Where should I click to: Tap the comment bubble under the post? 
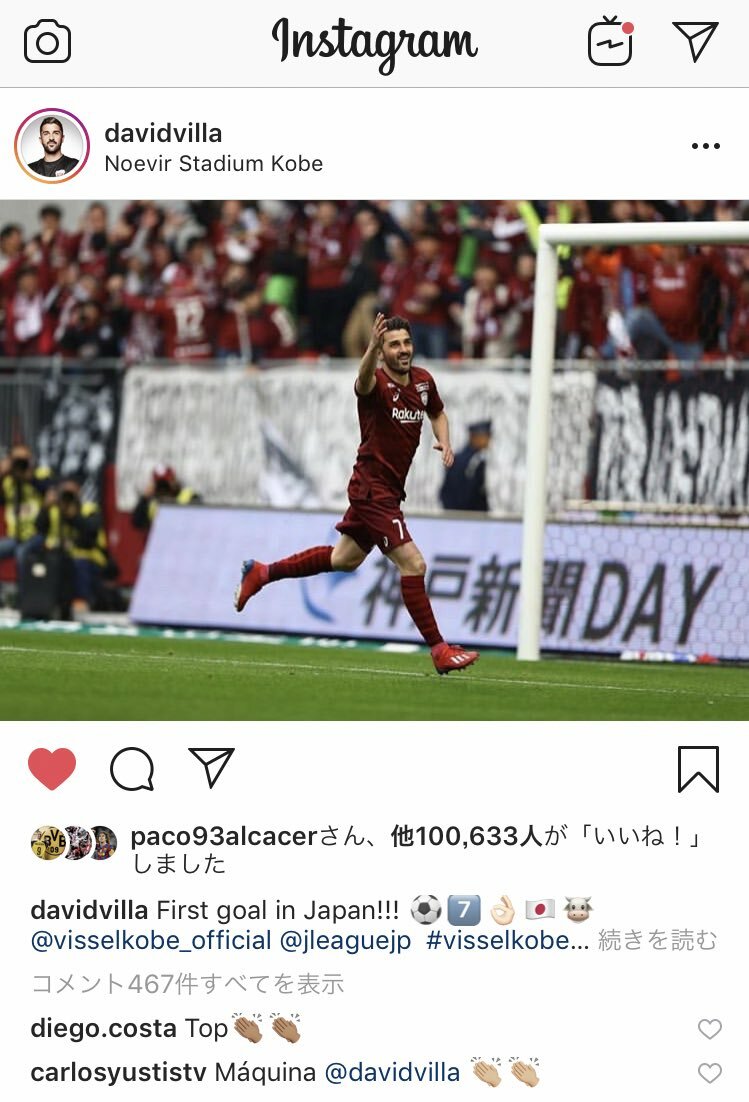132,769
